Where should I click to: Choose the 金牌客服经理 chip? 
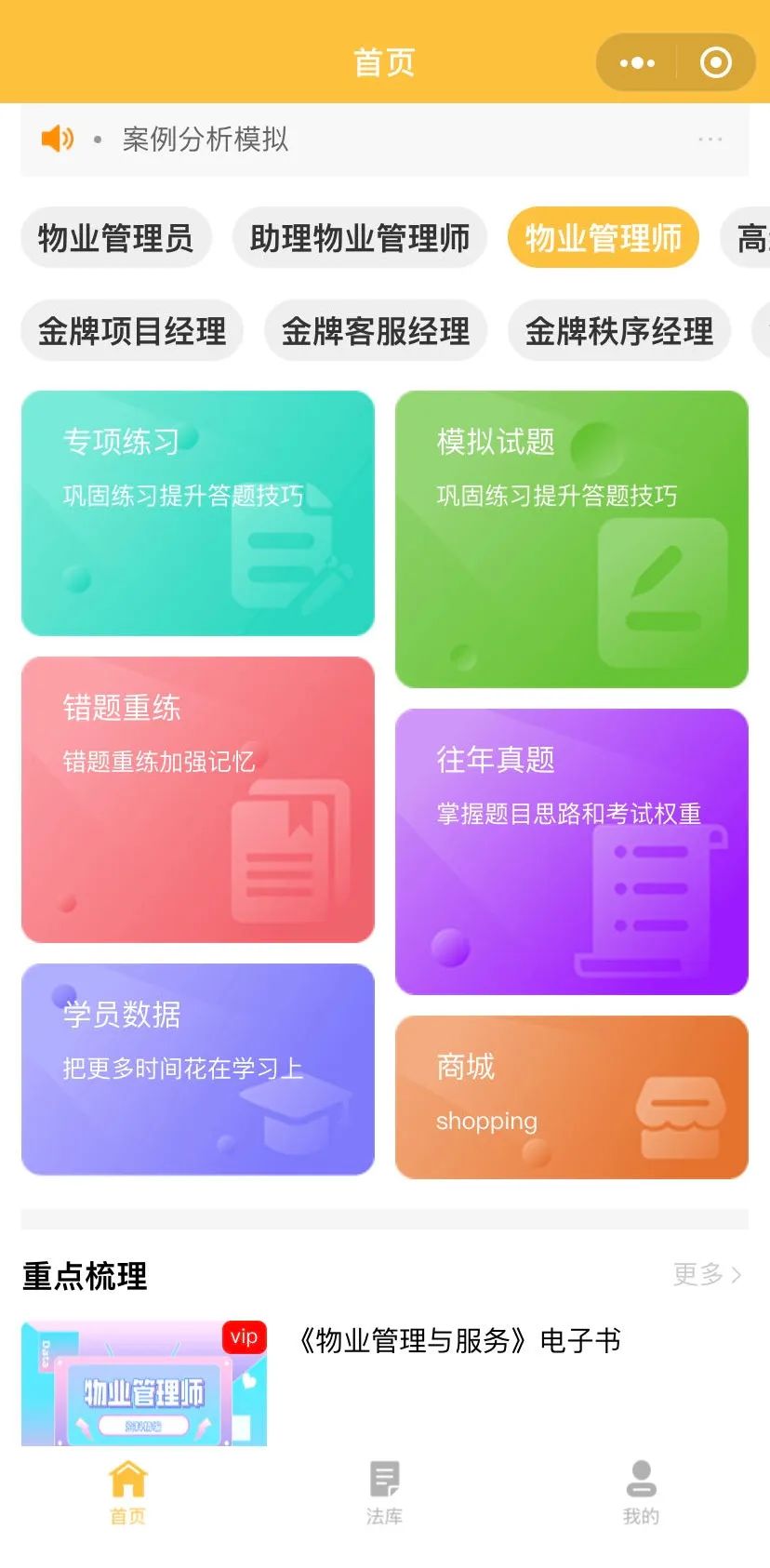(x=375, y=330)
